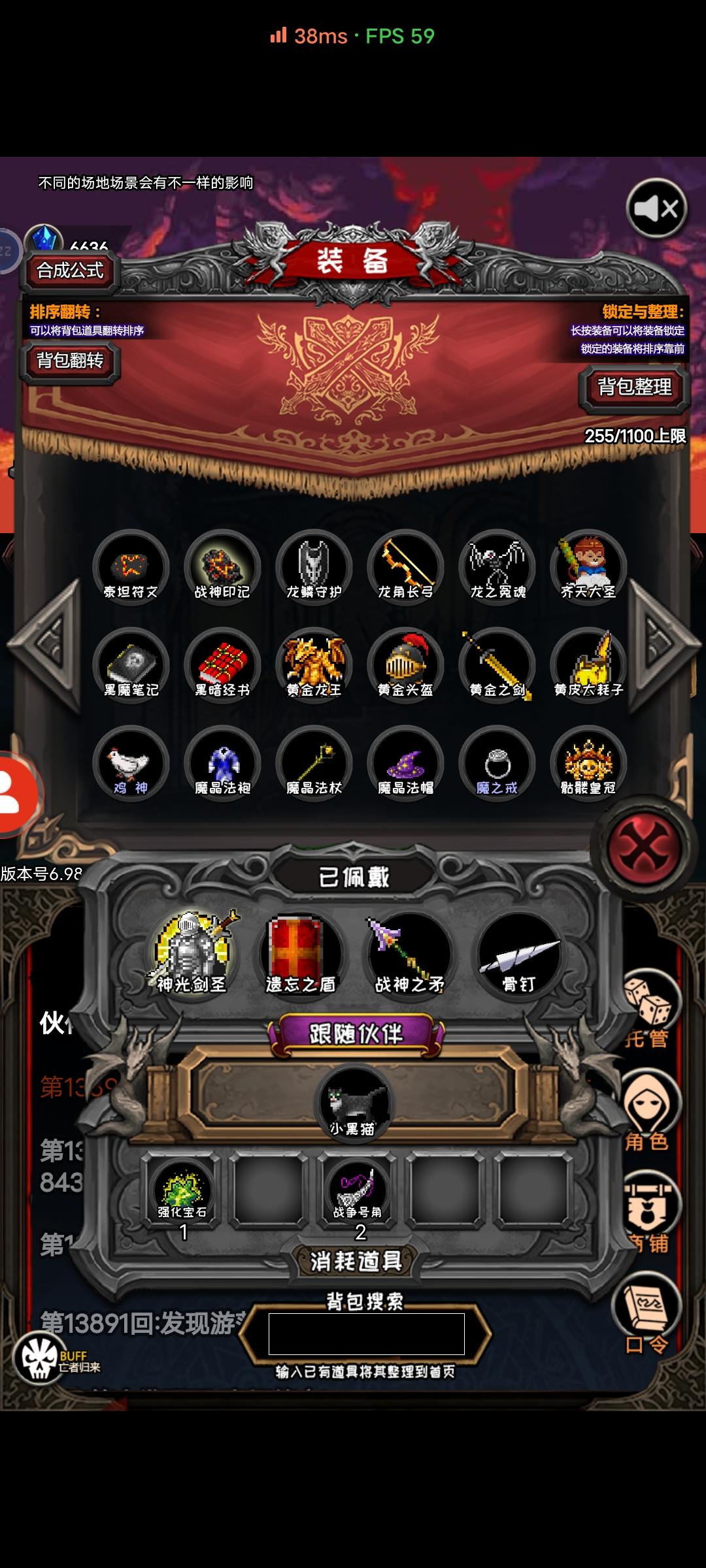Open the 齐天大圣 item details
Screen dimensions: 706x1568
(x=587, y=570)
